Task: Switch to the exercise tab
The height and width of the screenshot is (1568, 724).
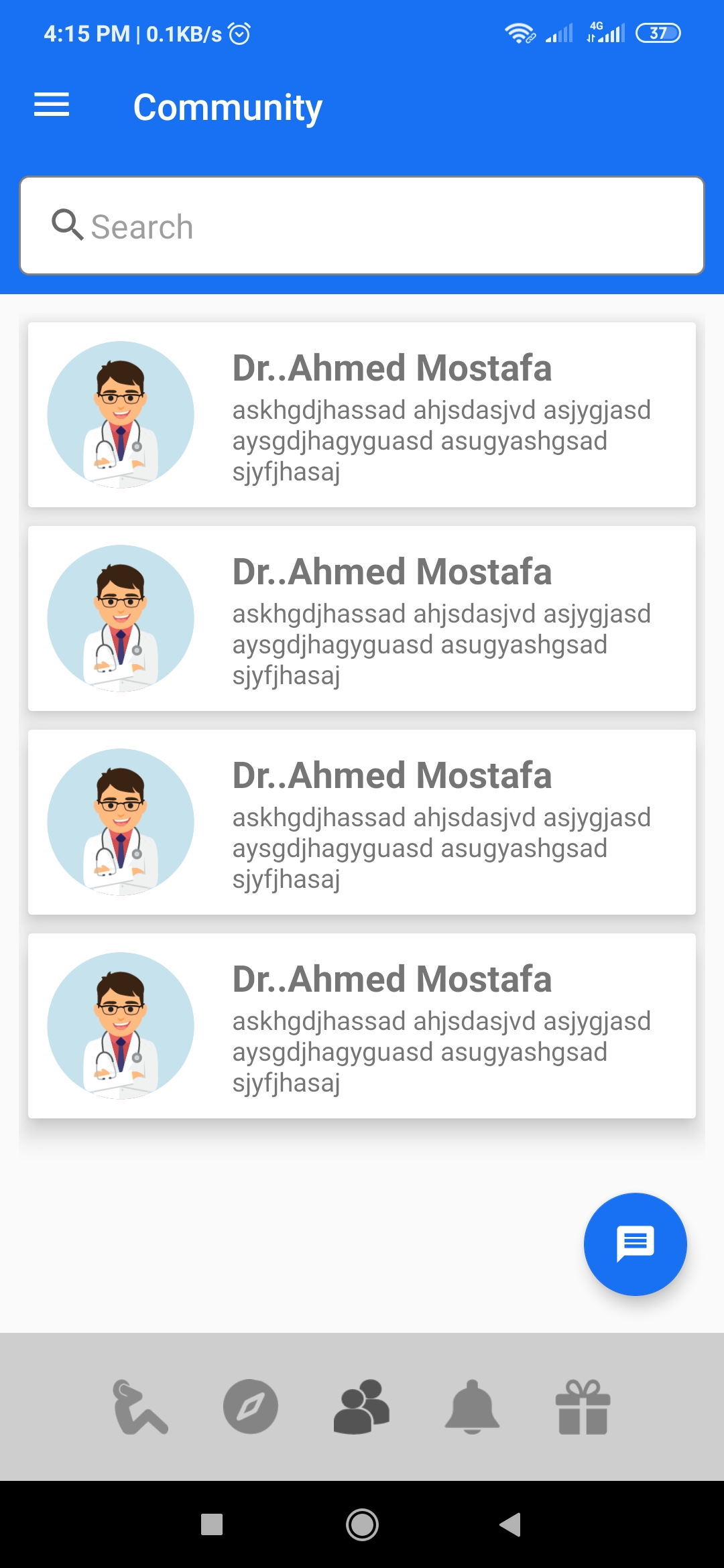Action: point(139,1407)
